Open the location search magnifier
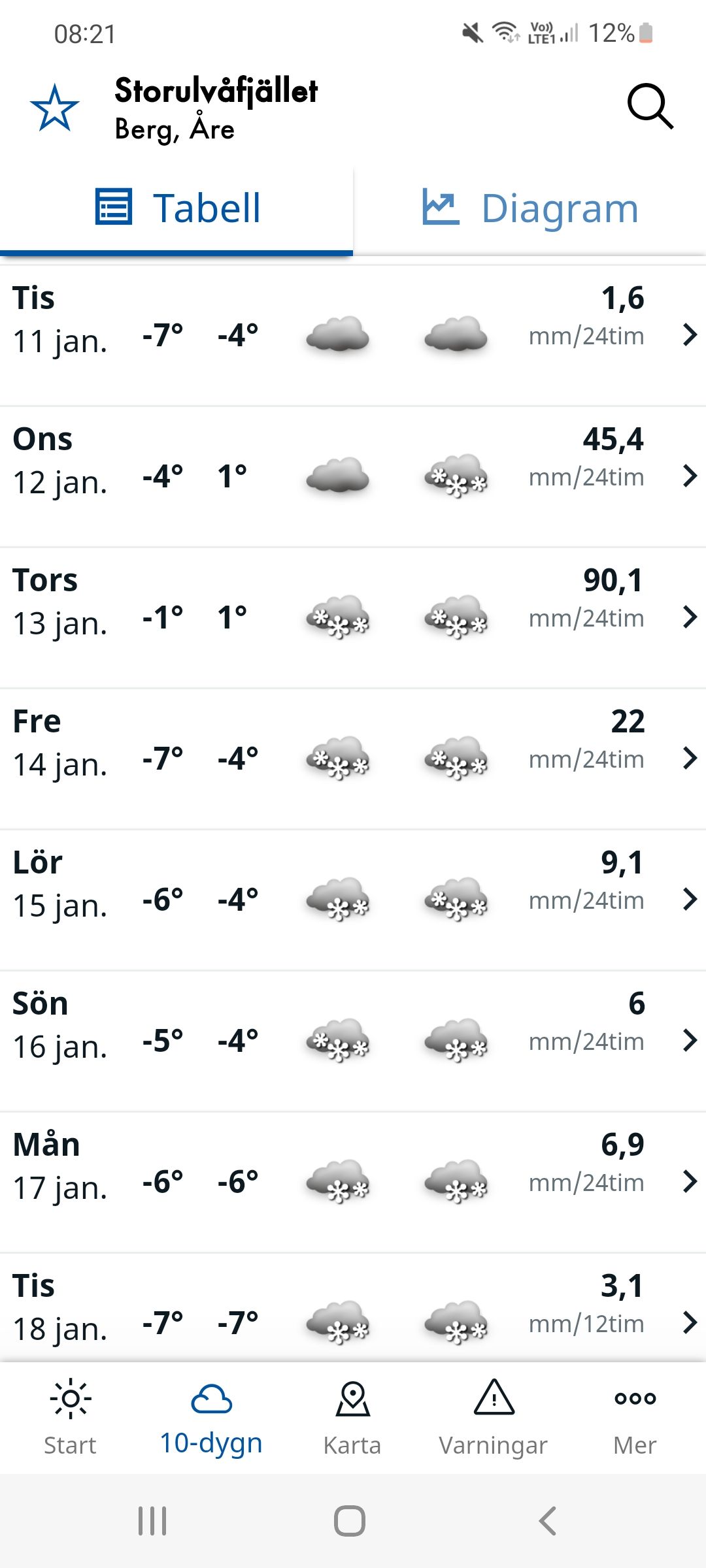706x1568 pixels. pos(649,106)
